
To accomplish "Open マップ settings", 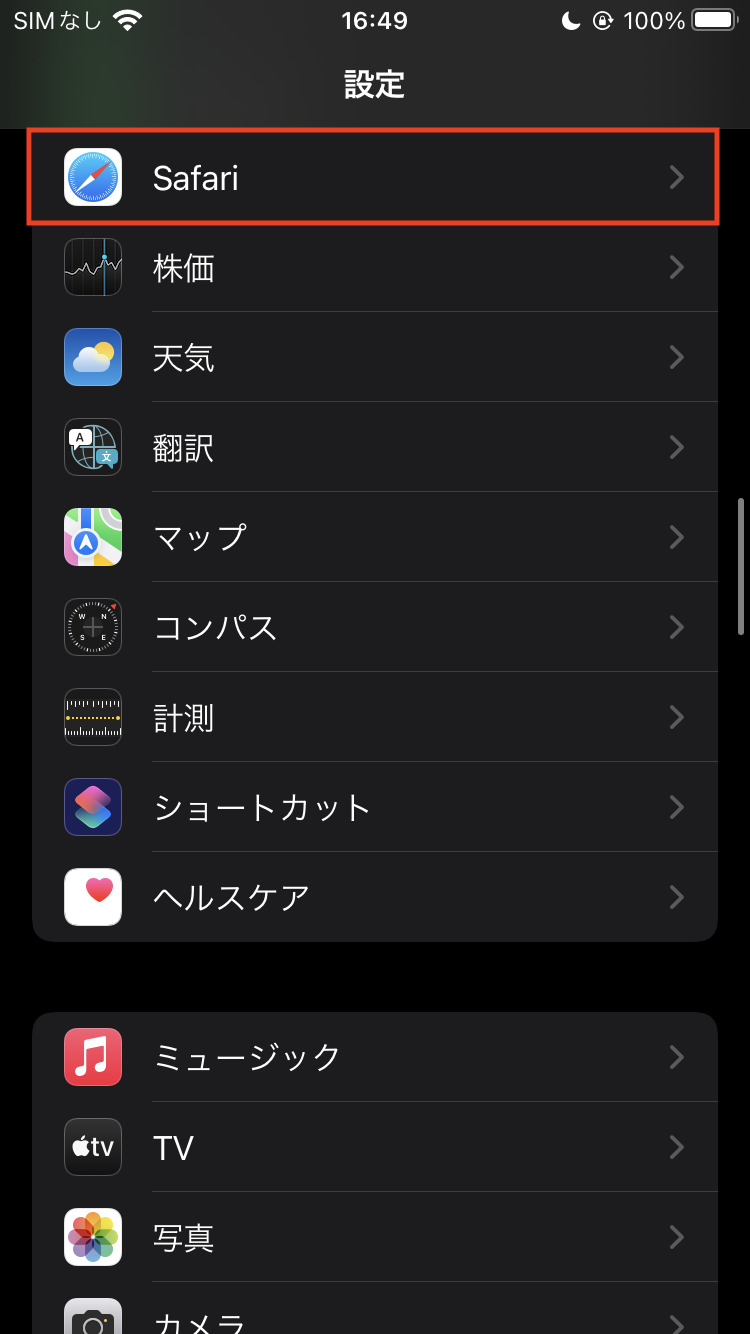I will pos(375,537).
